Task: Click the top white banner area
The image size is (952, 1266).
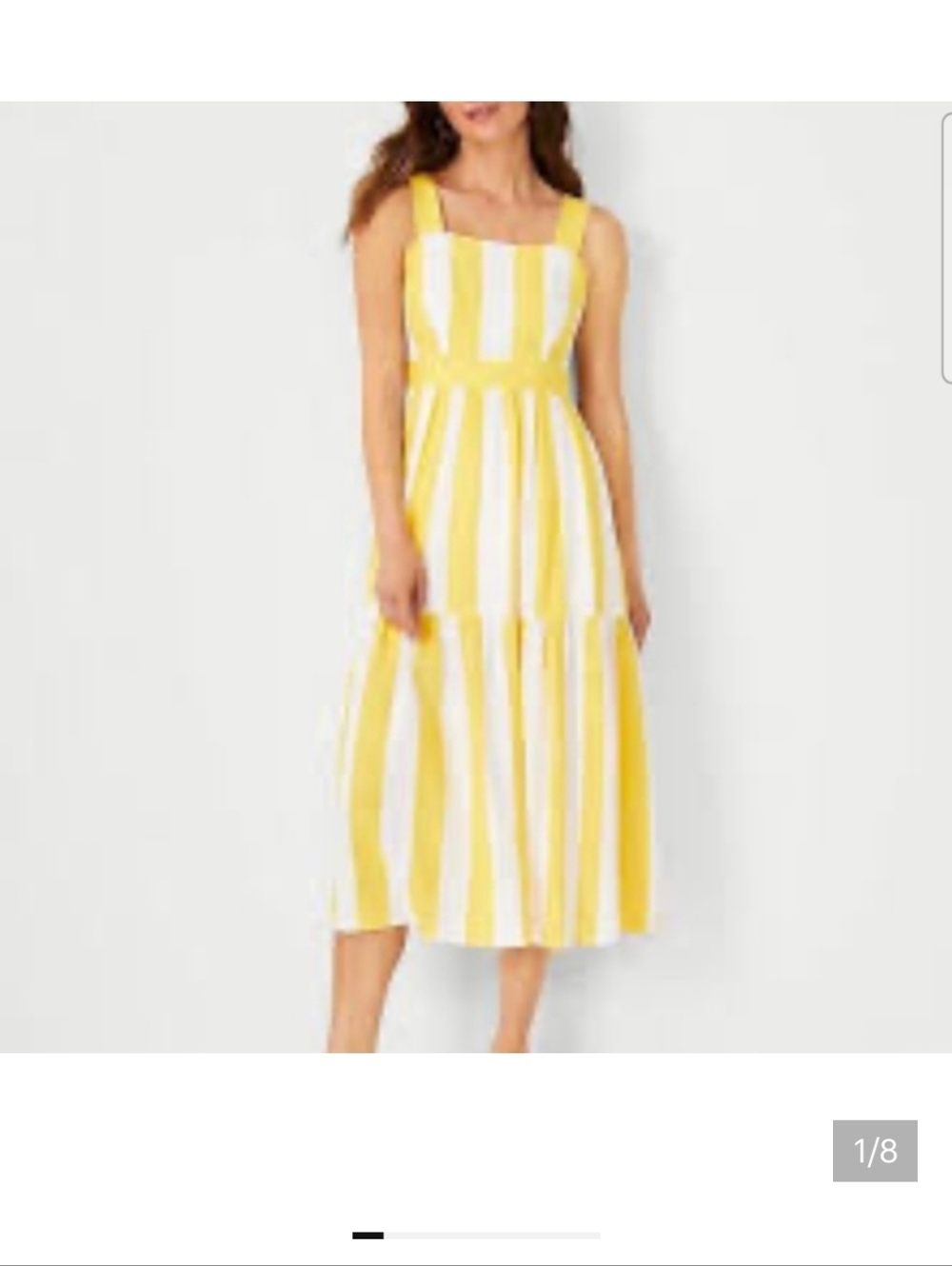Action: click(x=476, y=48)
